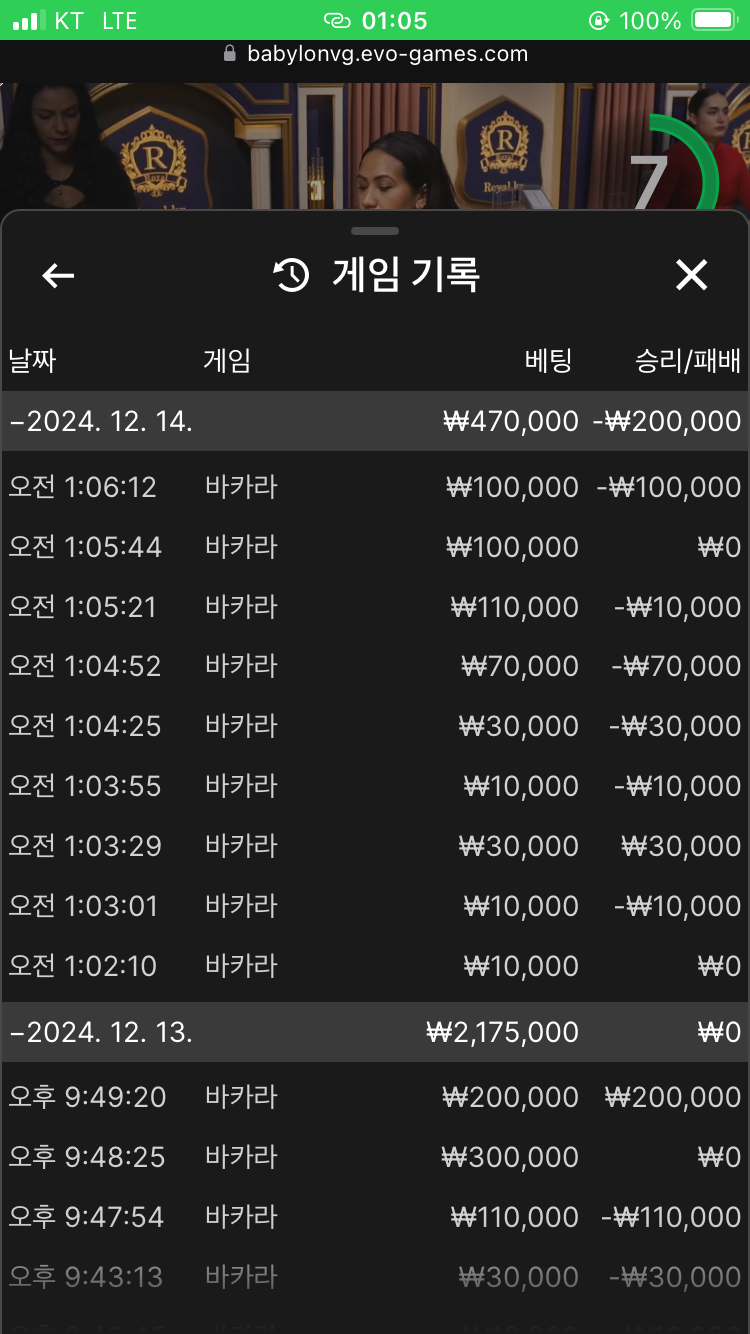The image size is (750, 1334).
Task: Select the 오후 9:47:54 바카라 entry
Action: [x=375, y=1217]
